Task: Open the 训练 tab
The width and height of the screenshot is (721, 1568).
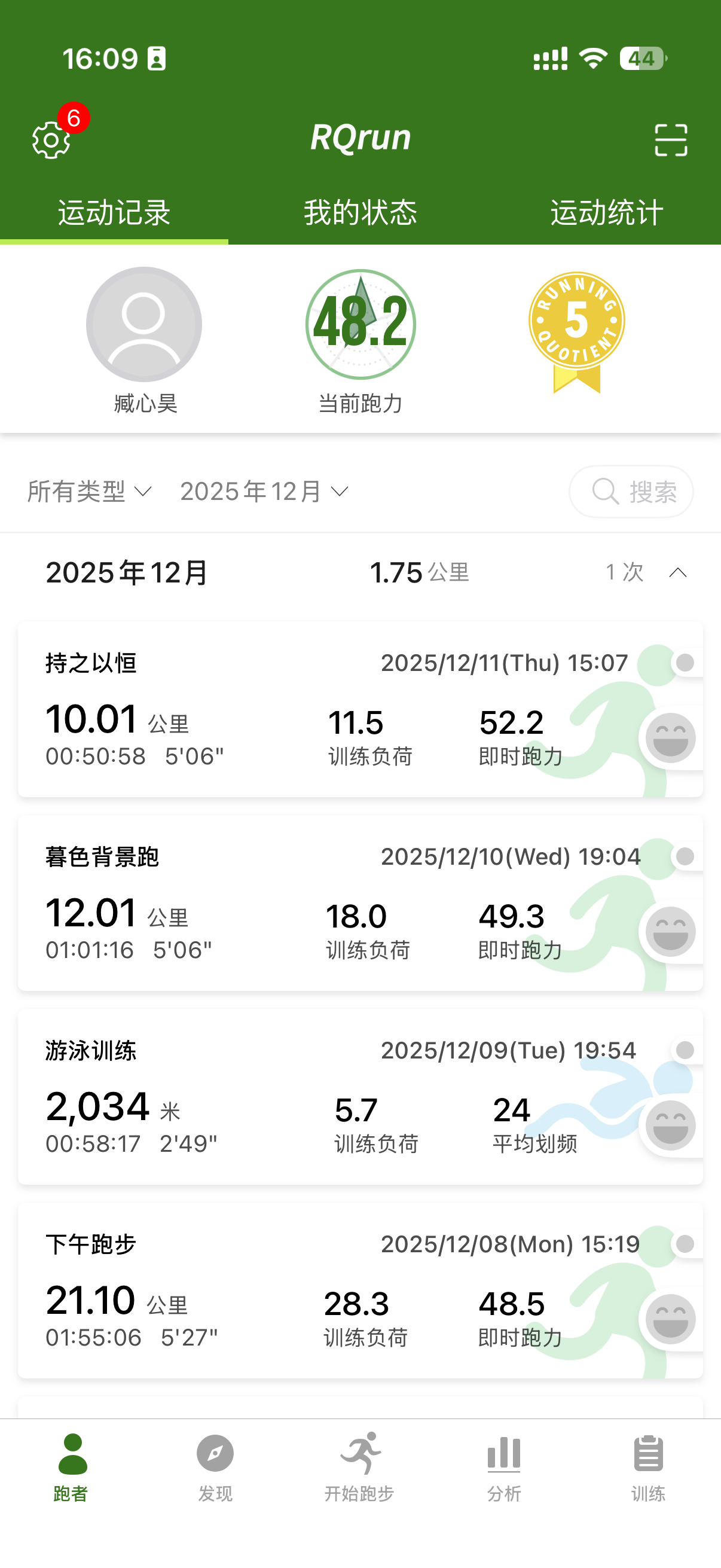Action: coord(648,1467)
